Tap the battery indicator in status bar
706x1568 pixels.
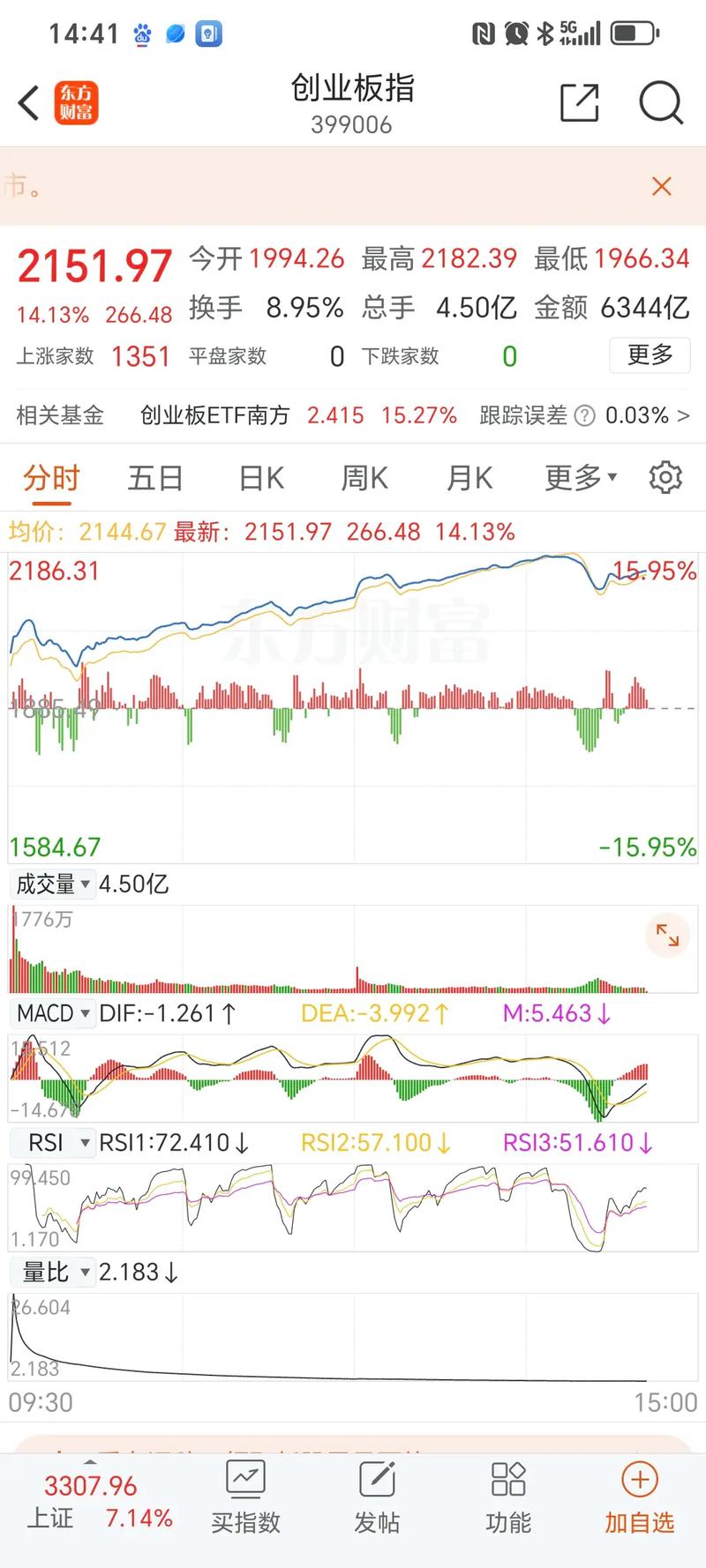pos(632,32)
